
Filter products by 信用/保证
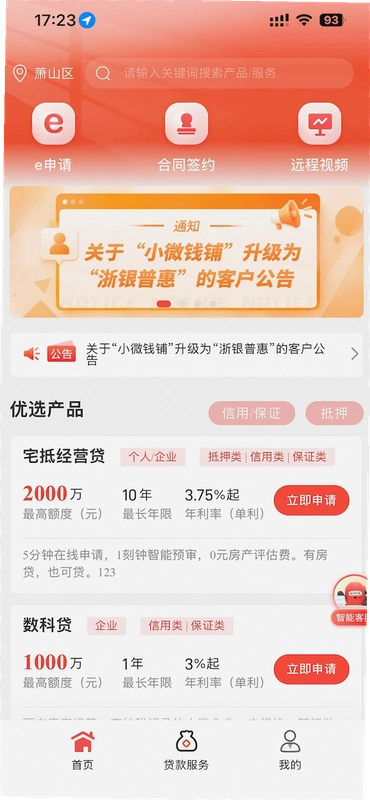252,413
